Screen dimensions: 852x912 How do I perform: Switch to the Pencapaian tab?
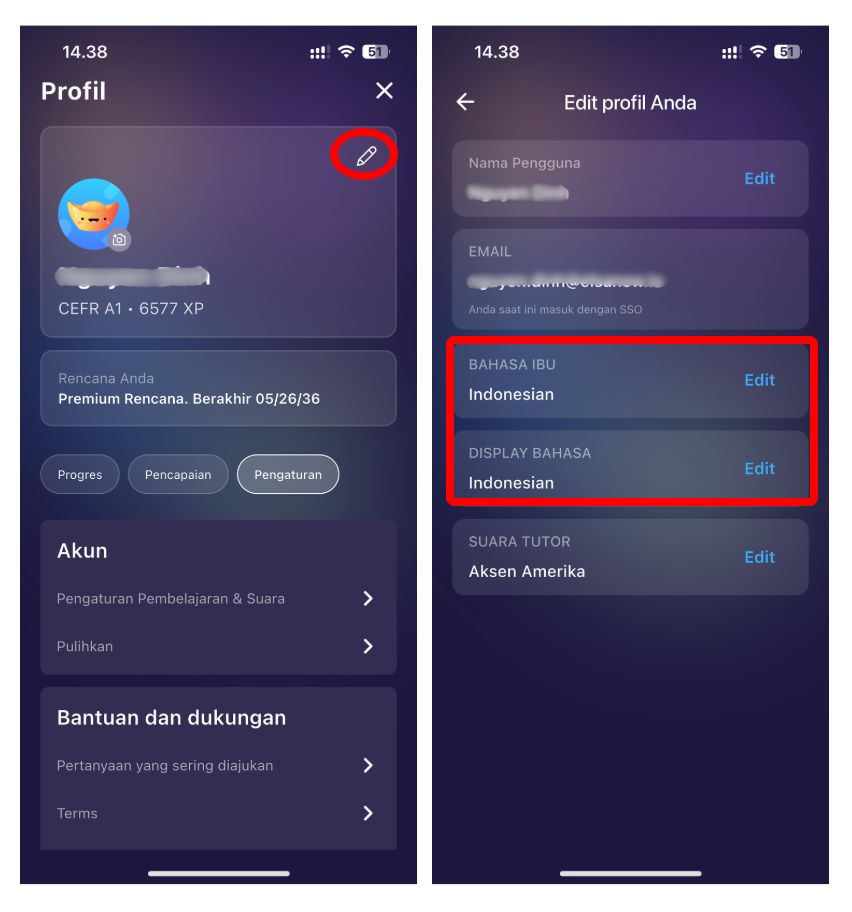tap(178, 475)
